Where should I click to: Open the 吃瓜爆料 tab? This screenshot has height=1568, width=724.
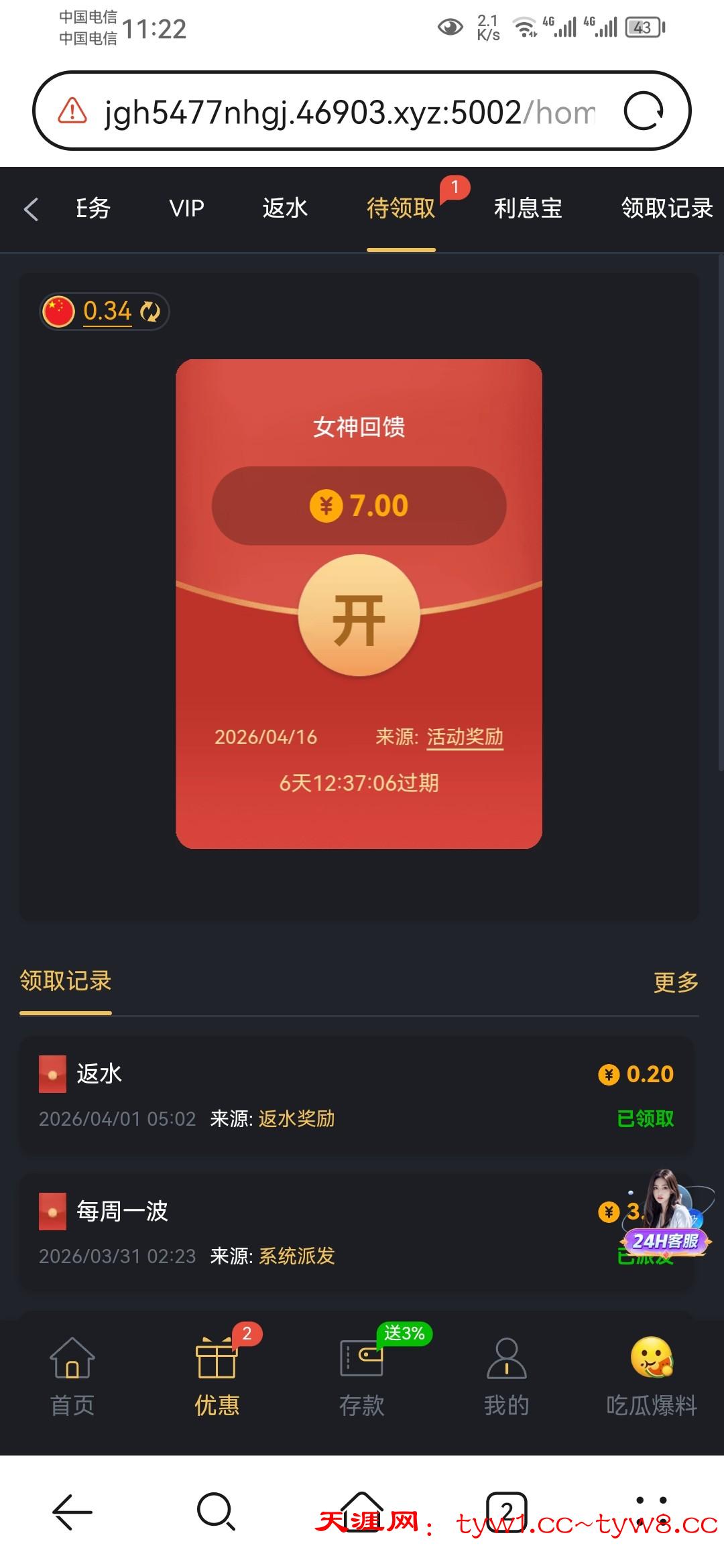click(652, 1374)
